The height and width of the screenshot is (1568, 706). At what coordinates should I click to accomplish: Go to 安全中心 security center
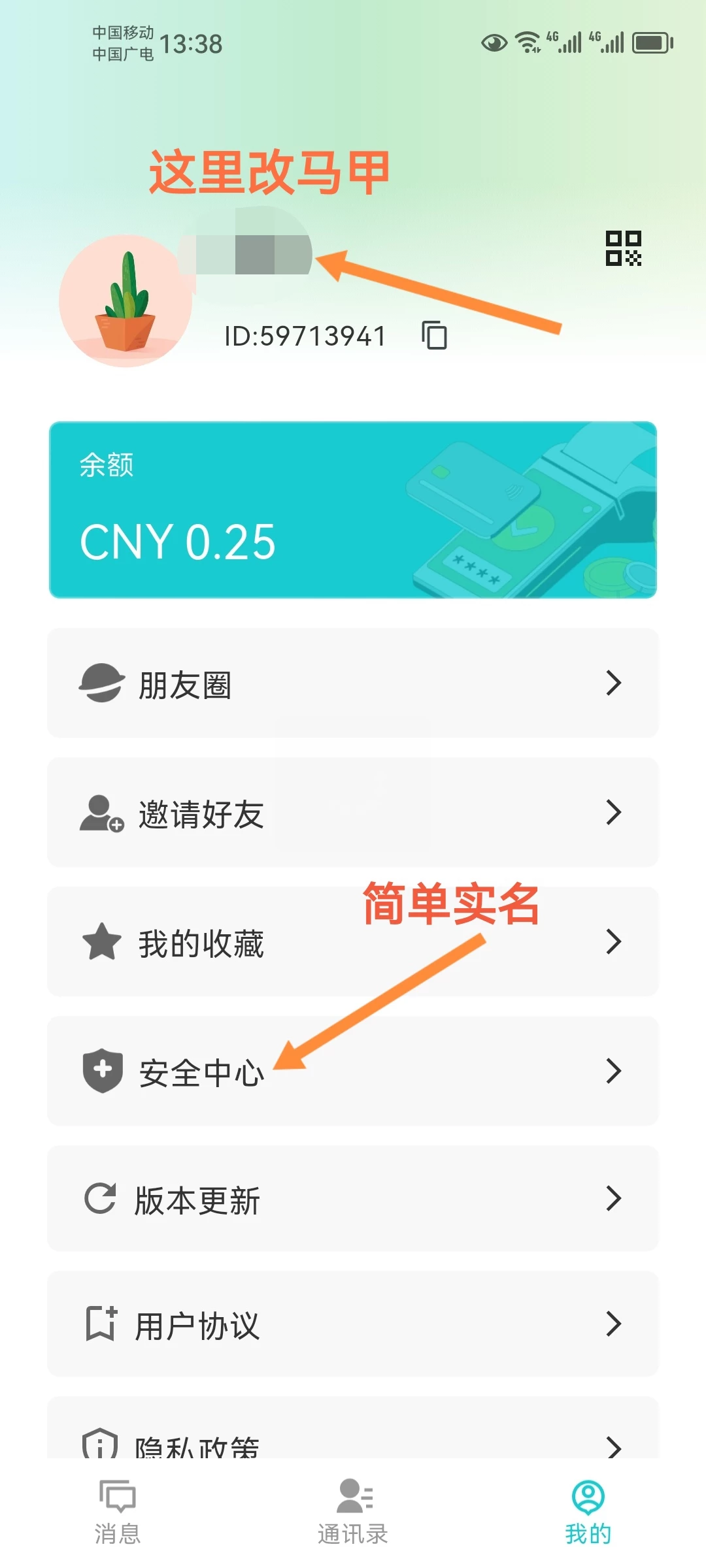click(353, 1071)
